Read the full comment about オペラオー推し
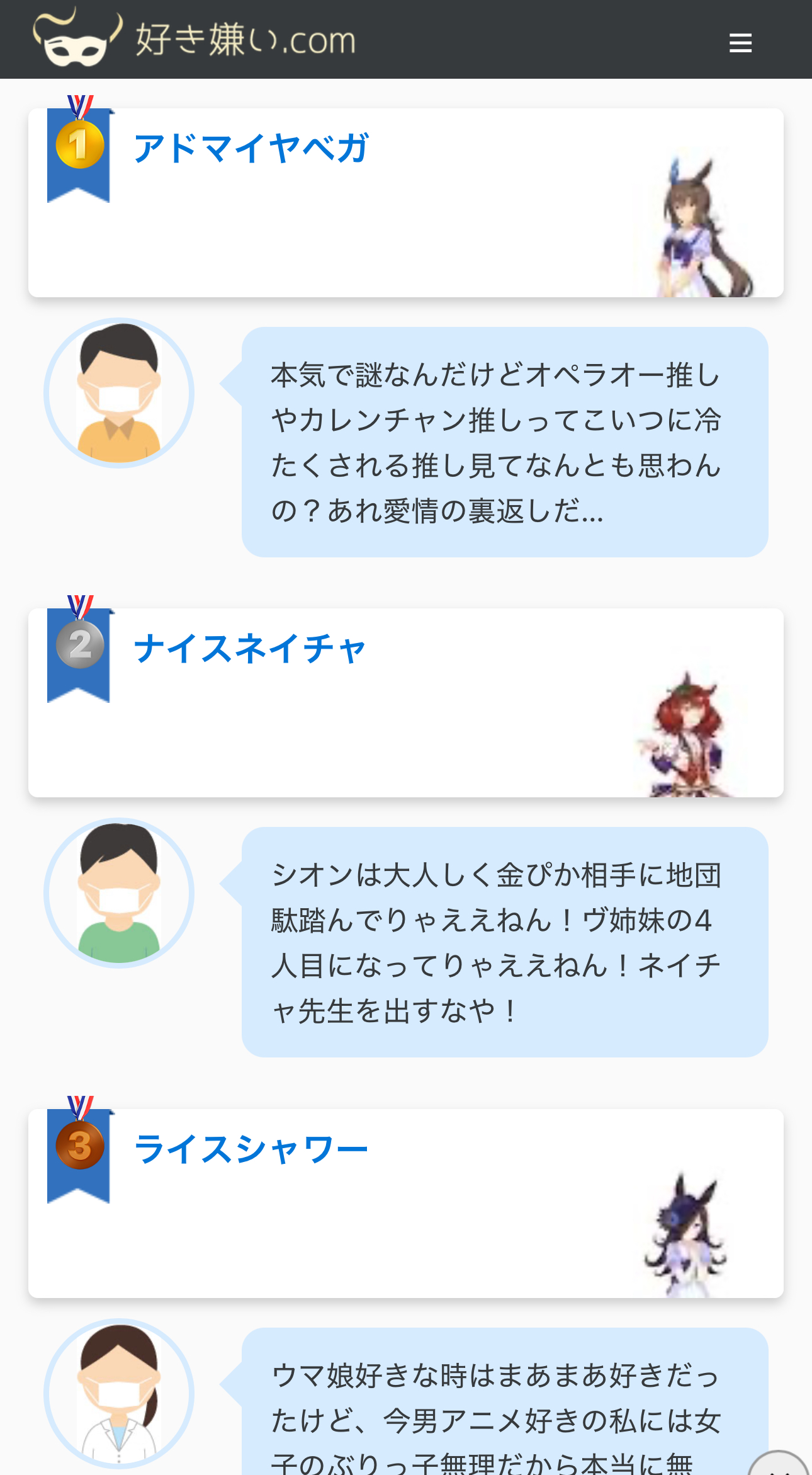 504,442
